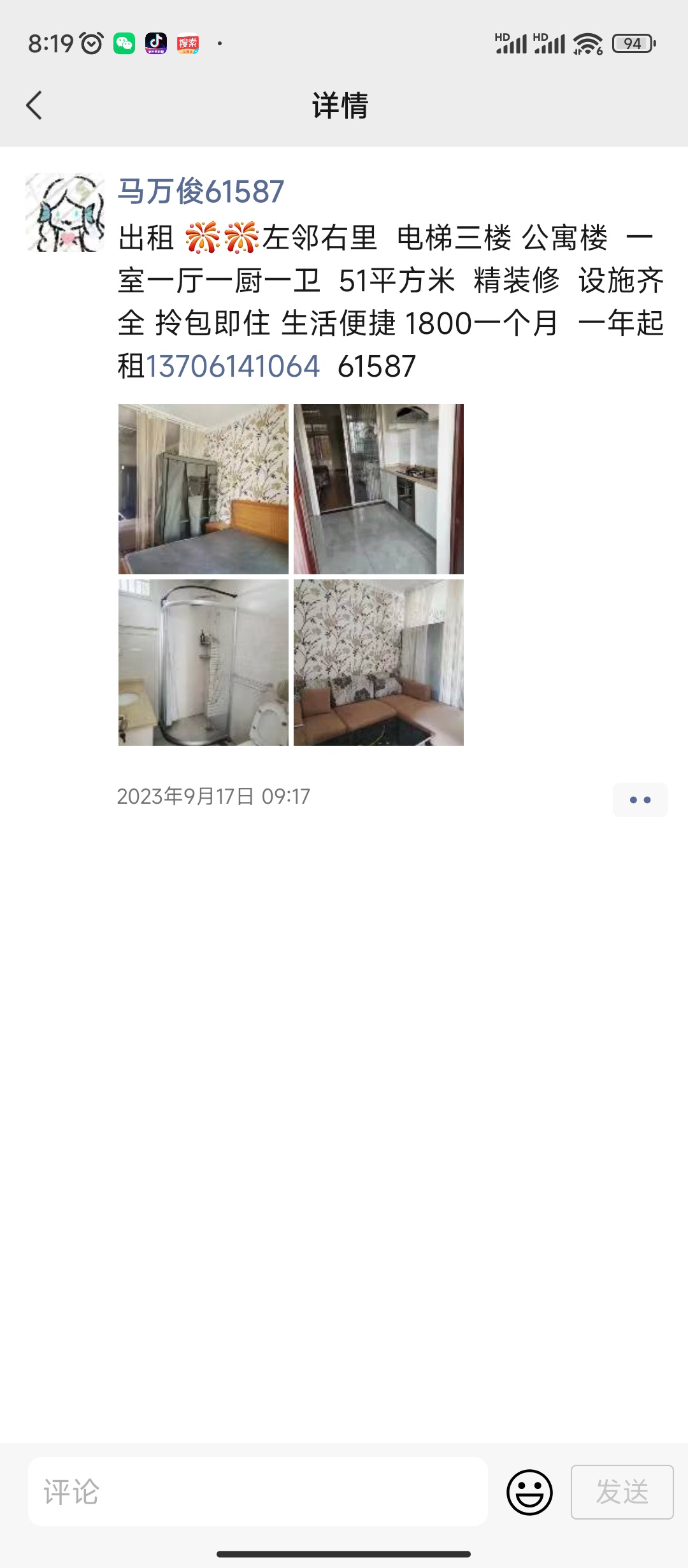View the bathroom shower photo
Viewport: 688px width, 1568px height.
(203, 662)
